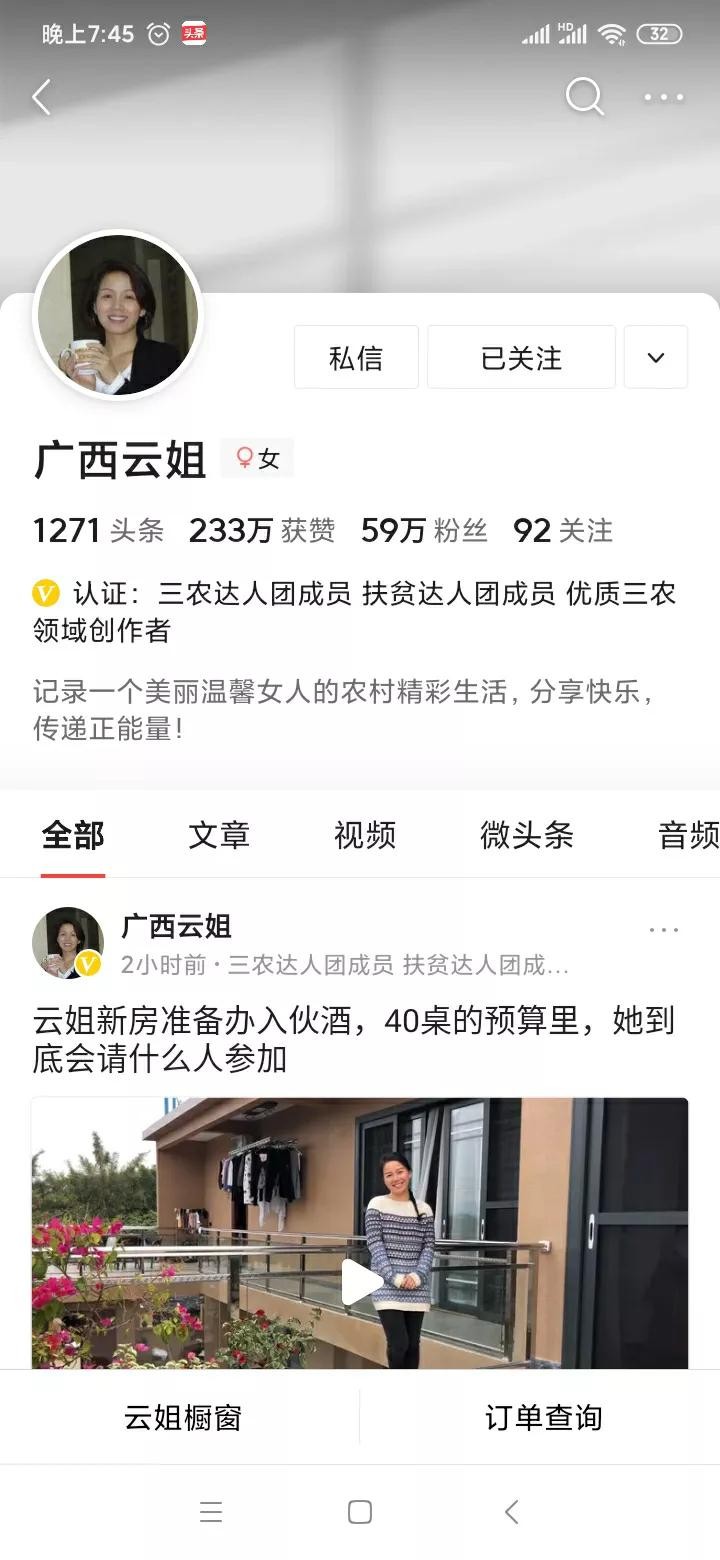Tap the 已关注 following button
Image resolution: width=720 pixels, height=1560 pixels.
coord(521,357)
